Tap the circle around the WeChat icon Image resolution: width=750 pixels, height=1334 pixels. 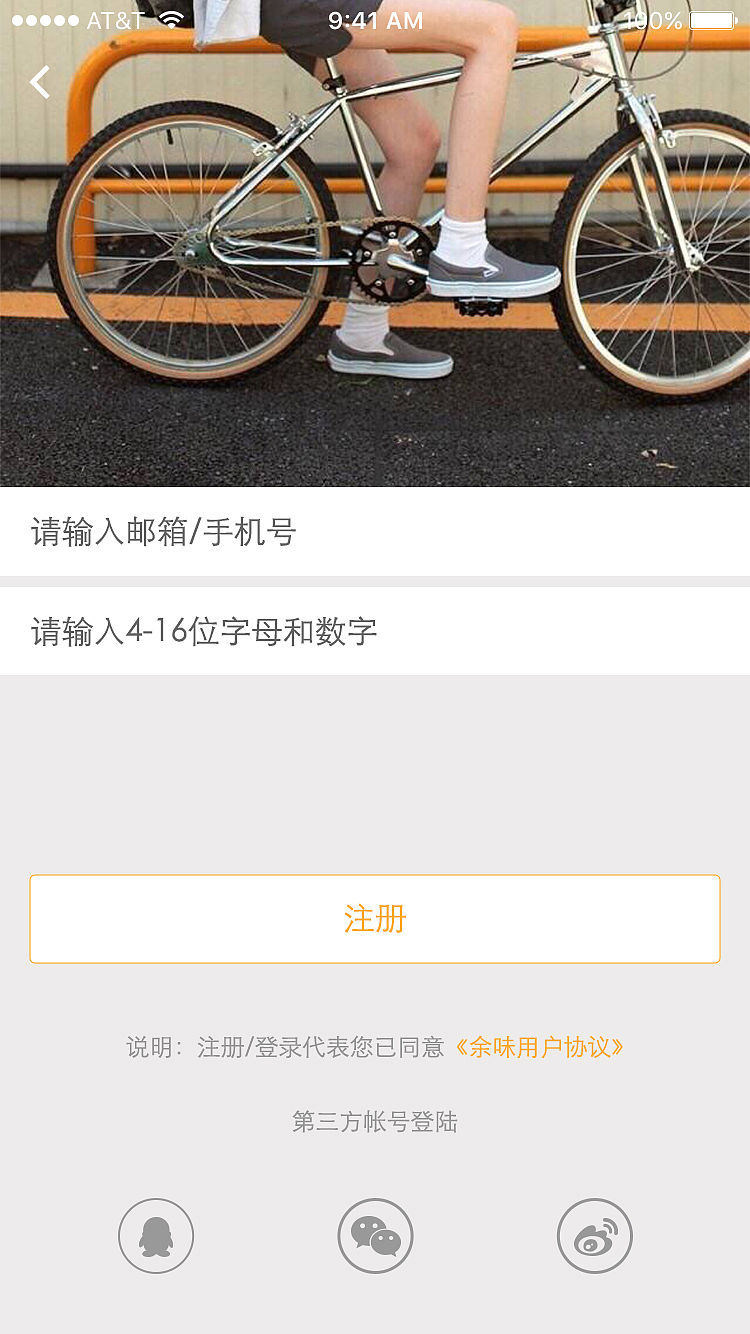[x=375, y=1236]
